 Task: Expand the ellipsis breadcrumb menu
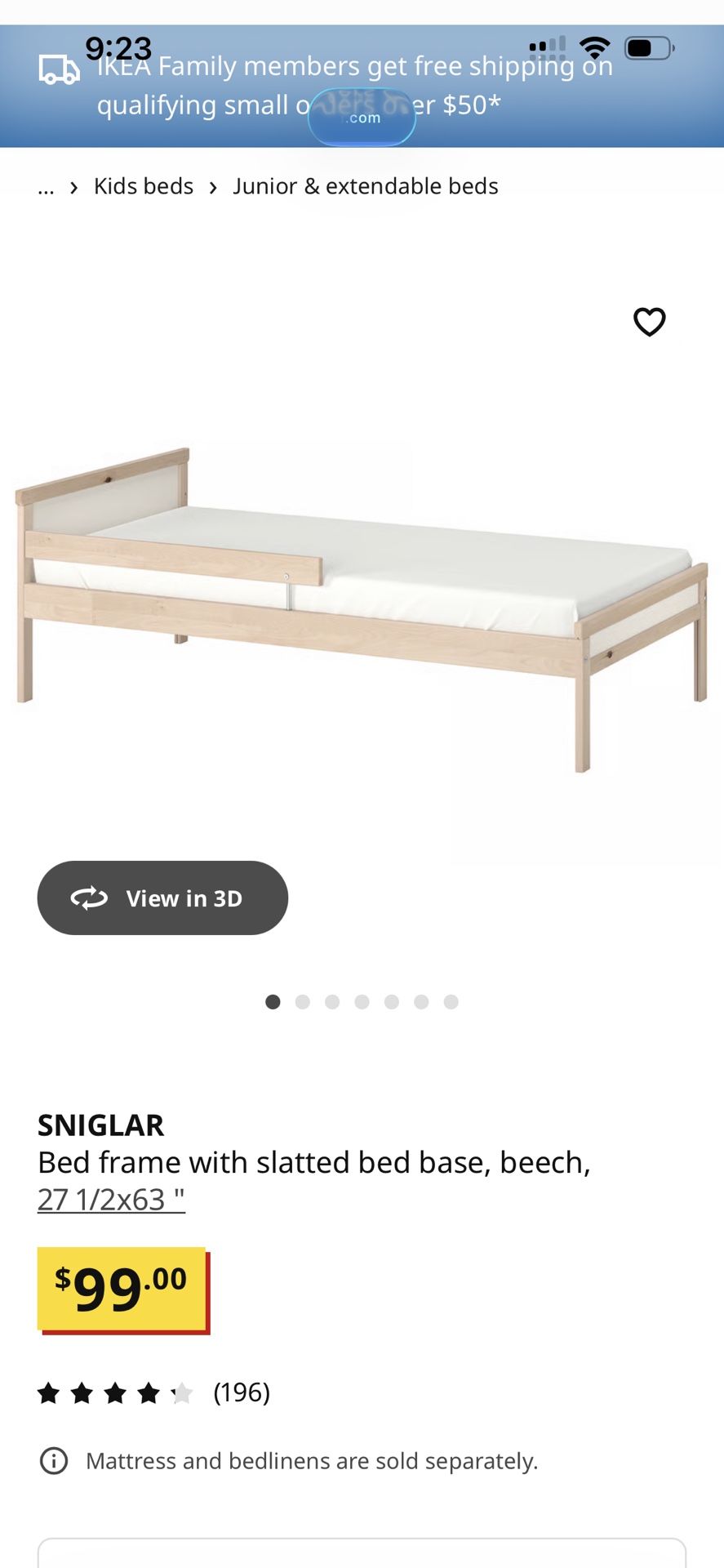pos(46,187)
